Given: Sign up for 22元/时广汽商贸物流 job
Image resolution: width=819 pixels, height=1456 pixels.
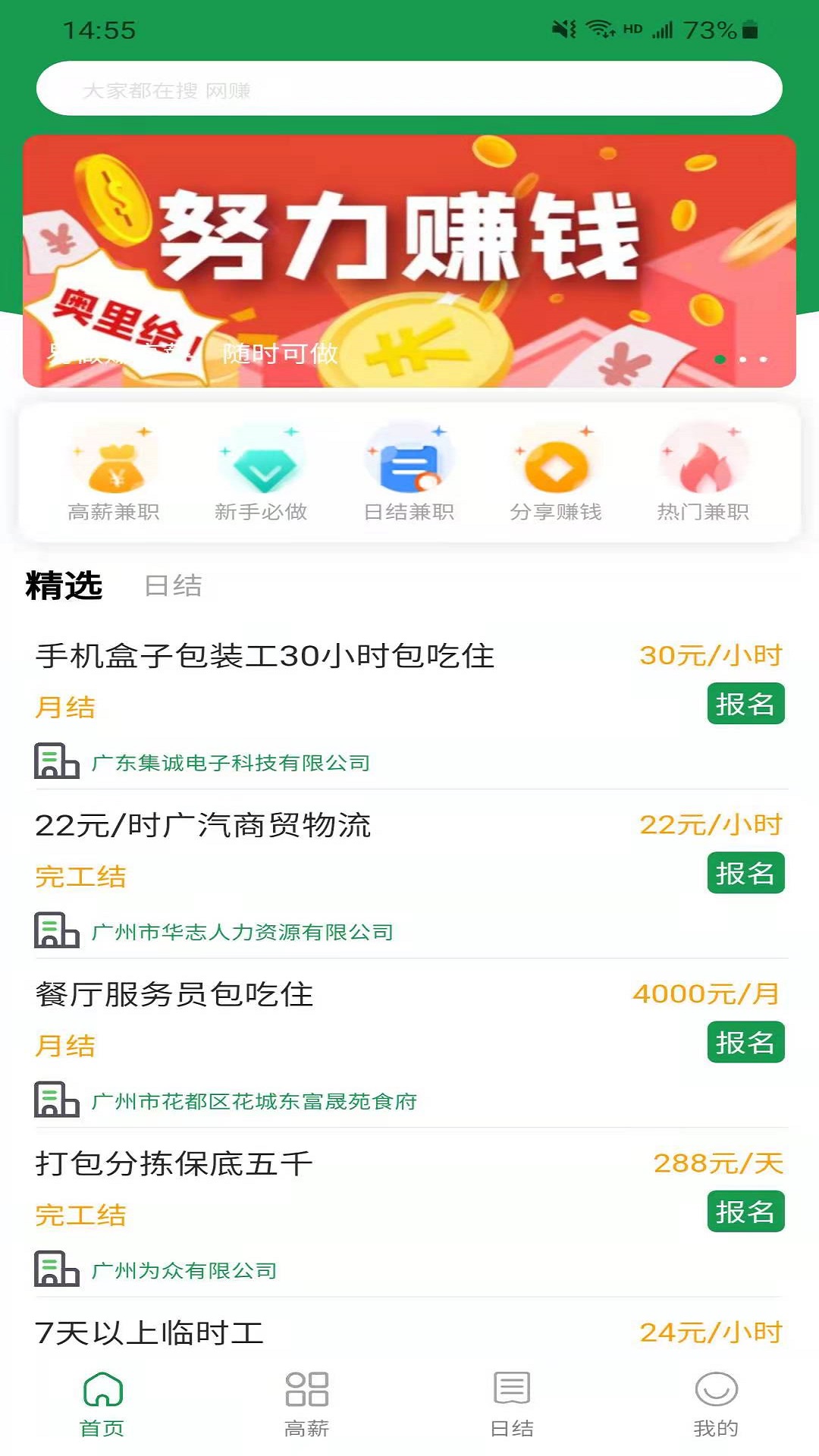Looking at the screenshot, I should [x=745, y=873].
